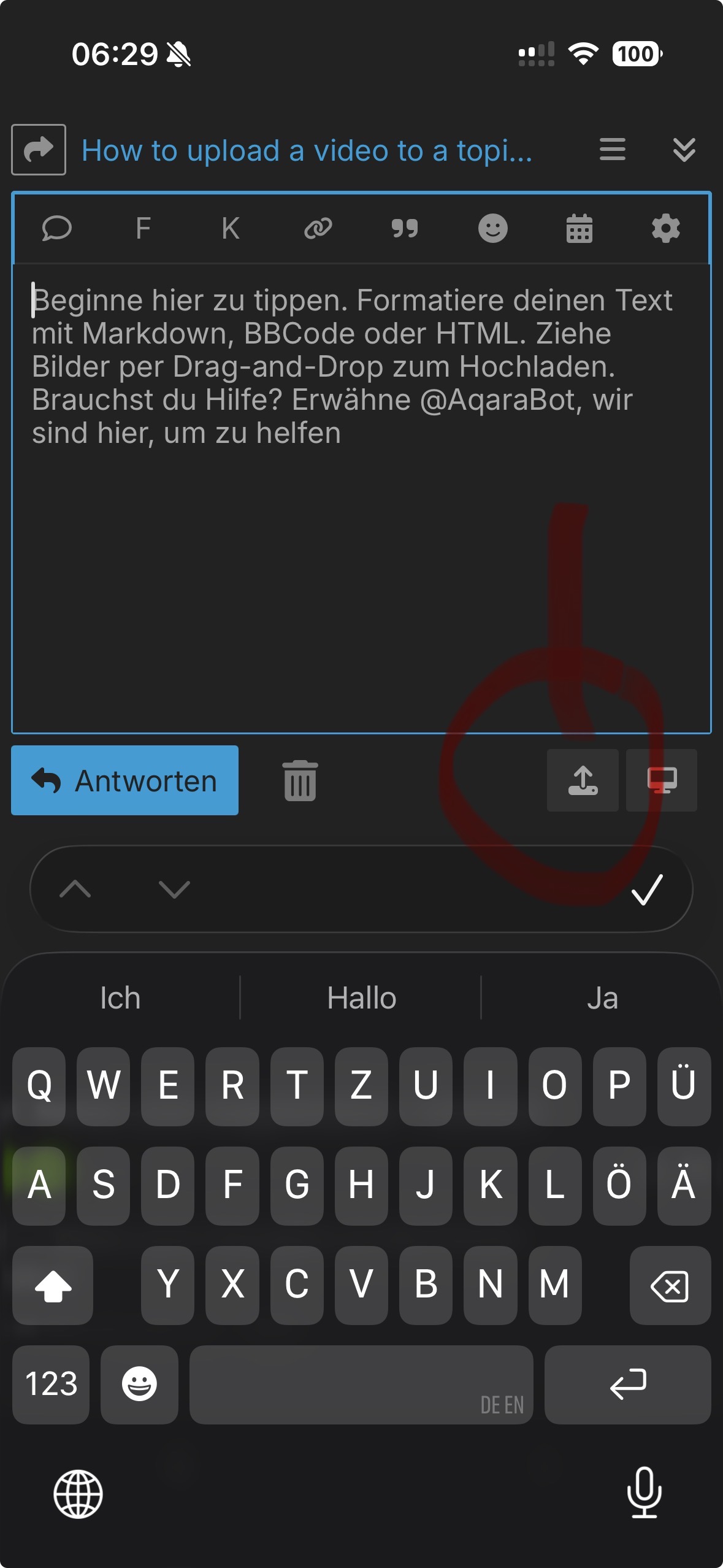Apply bold formatting with the F button
Image resolution: width=723 pixels, height=1568 pixels.
pos(143,229)
